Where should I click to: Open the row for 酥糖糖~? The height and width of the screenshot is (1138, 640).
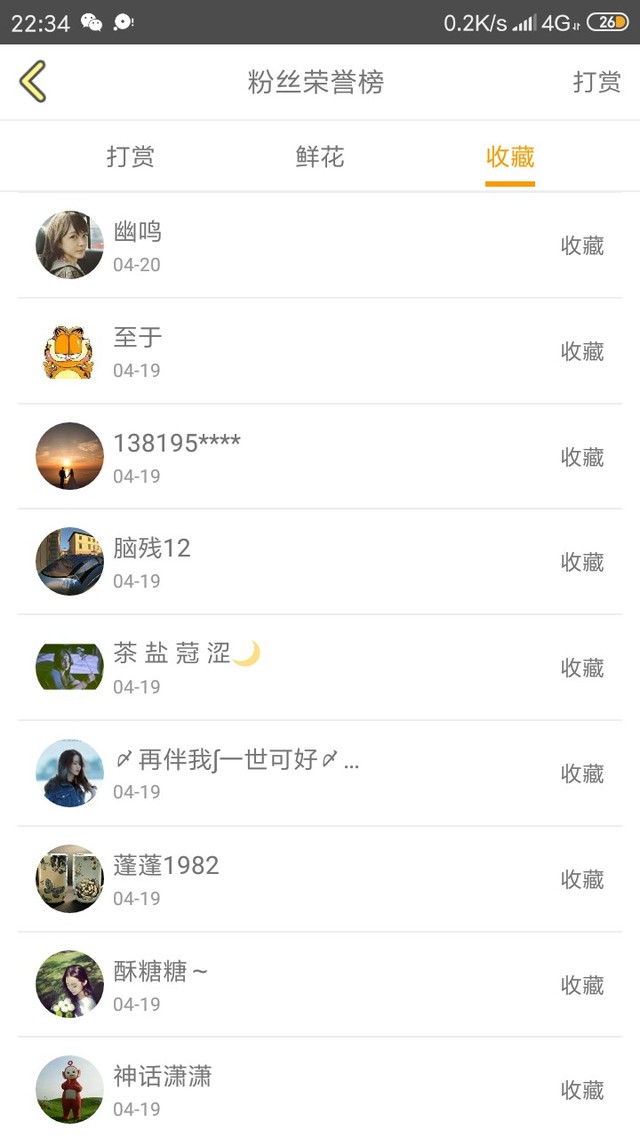coord(320,985)
